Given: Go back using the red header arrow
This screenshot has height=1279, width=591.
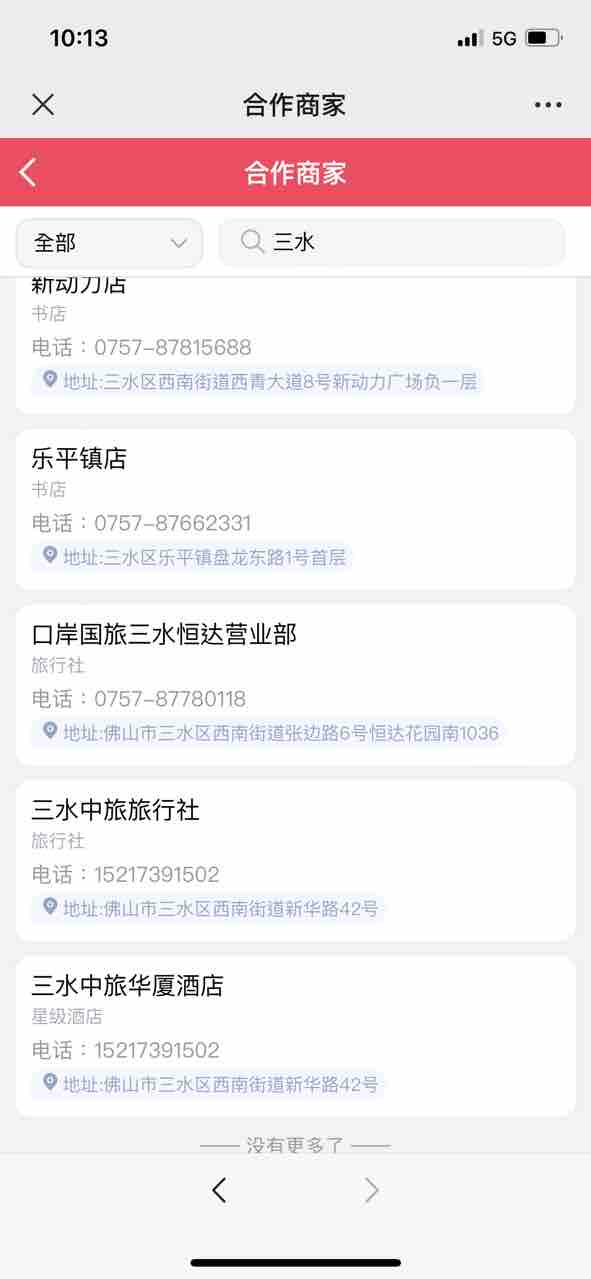Looking at the screenshot, I should pos(28,173).
